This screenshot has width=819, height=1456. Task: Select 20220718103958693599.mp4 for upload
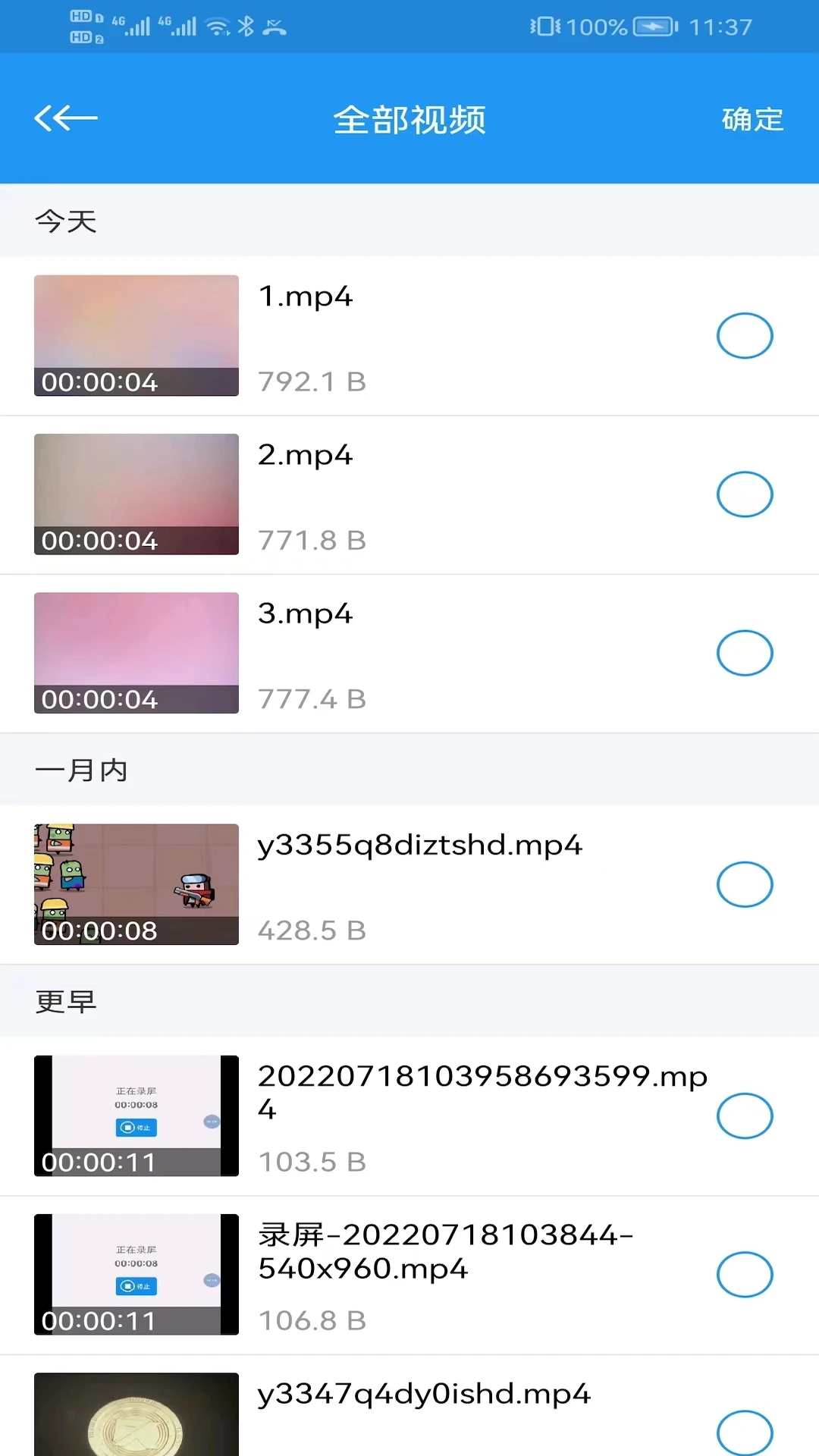click(745, 1116)
